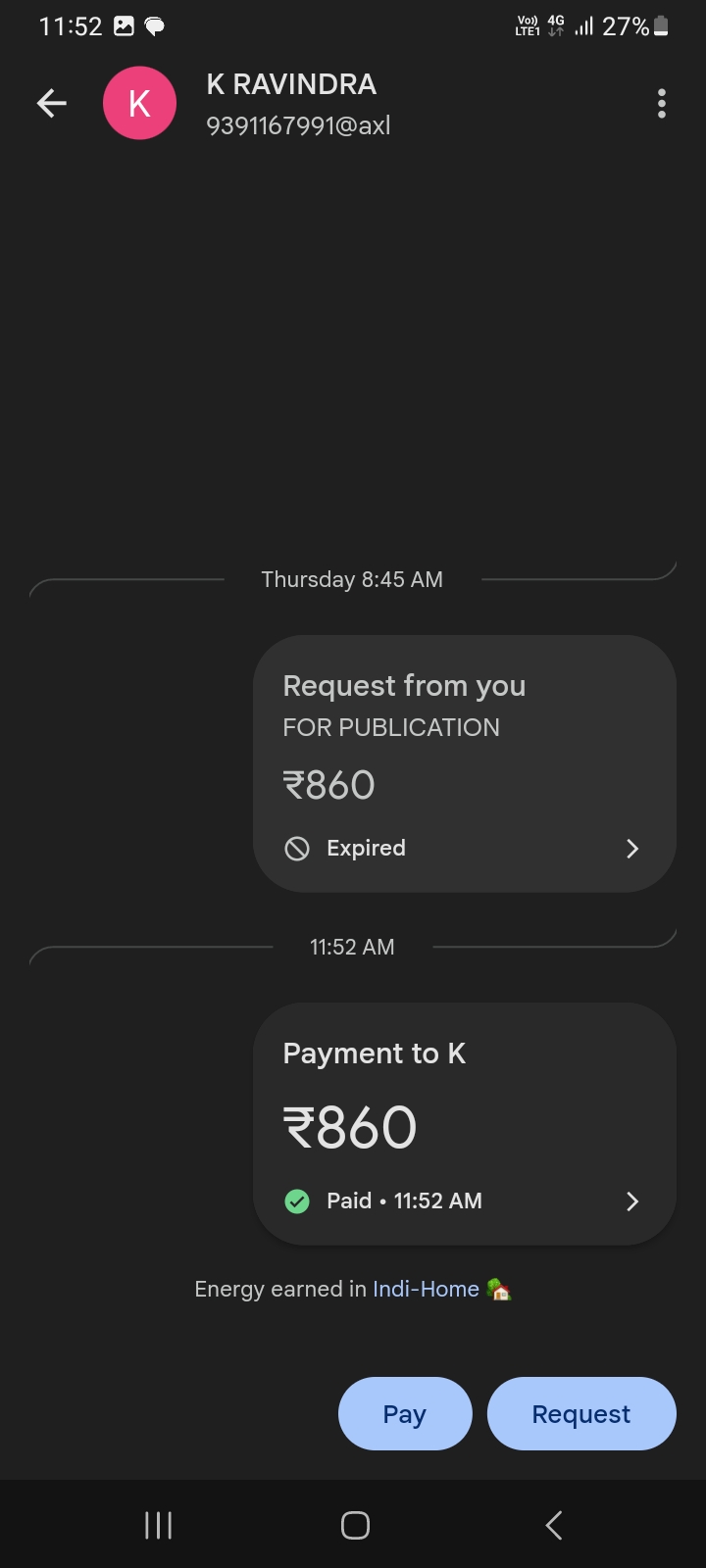Go to the phone's home screen
The height and width of the screenshot is (1568, 706).
click(354, 1525)
